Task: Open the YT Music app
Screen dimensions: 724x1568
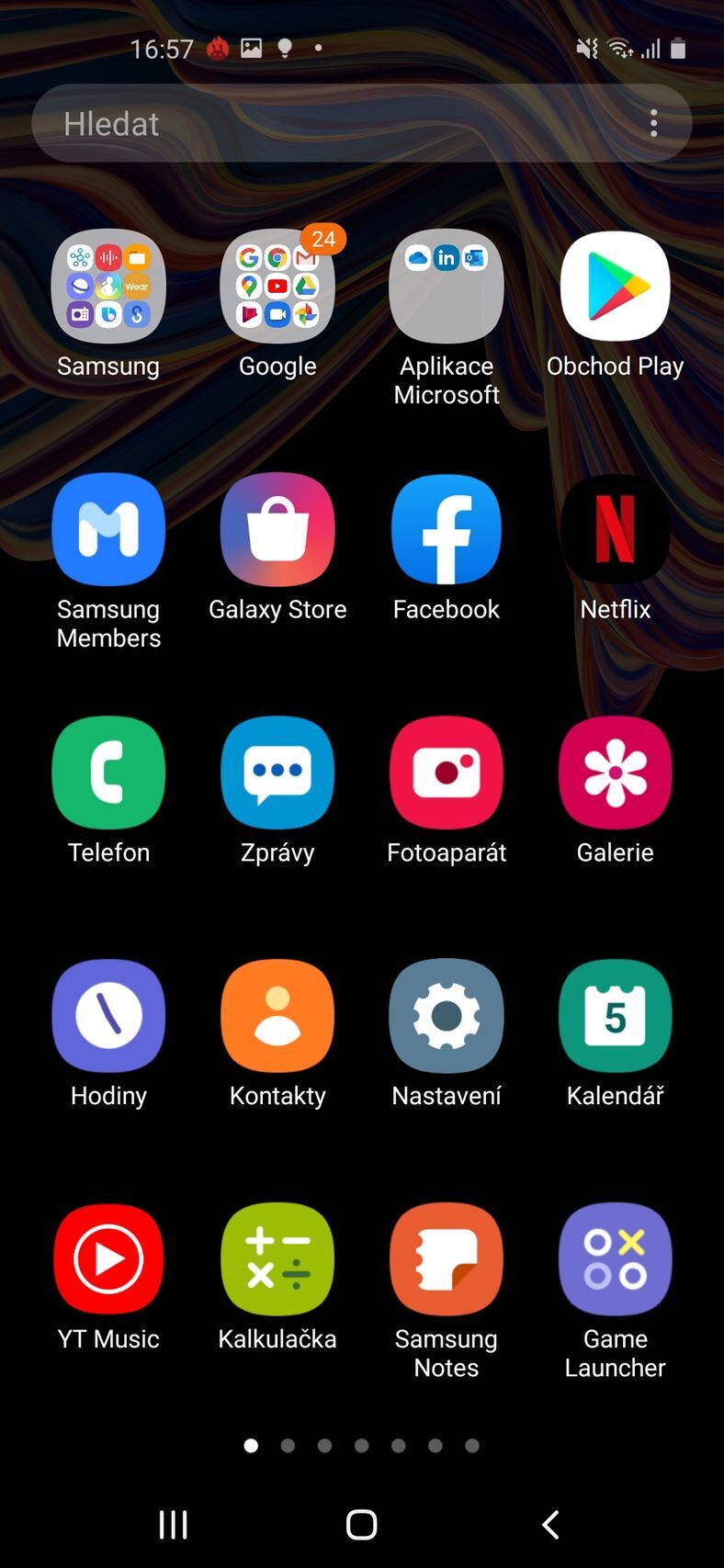Action: point(108,1258)
